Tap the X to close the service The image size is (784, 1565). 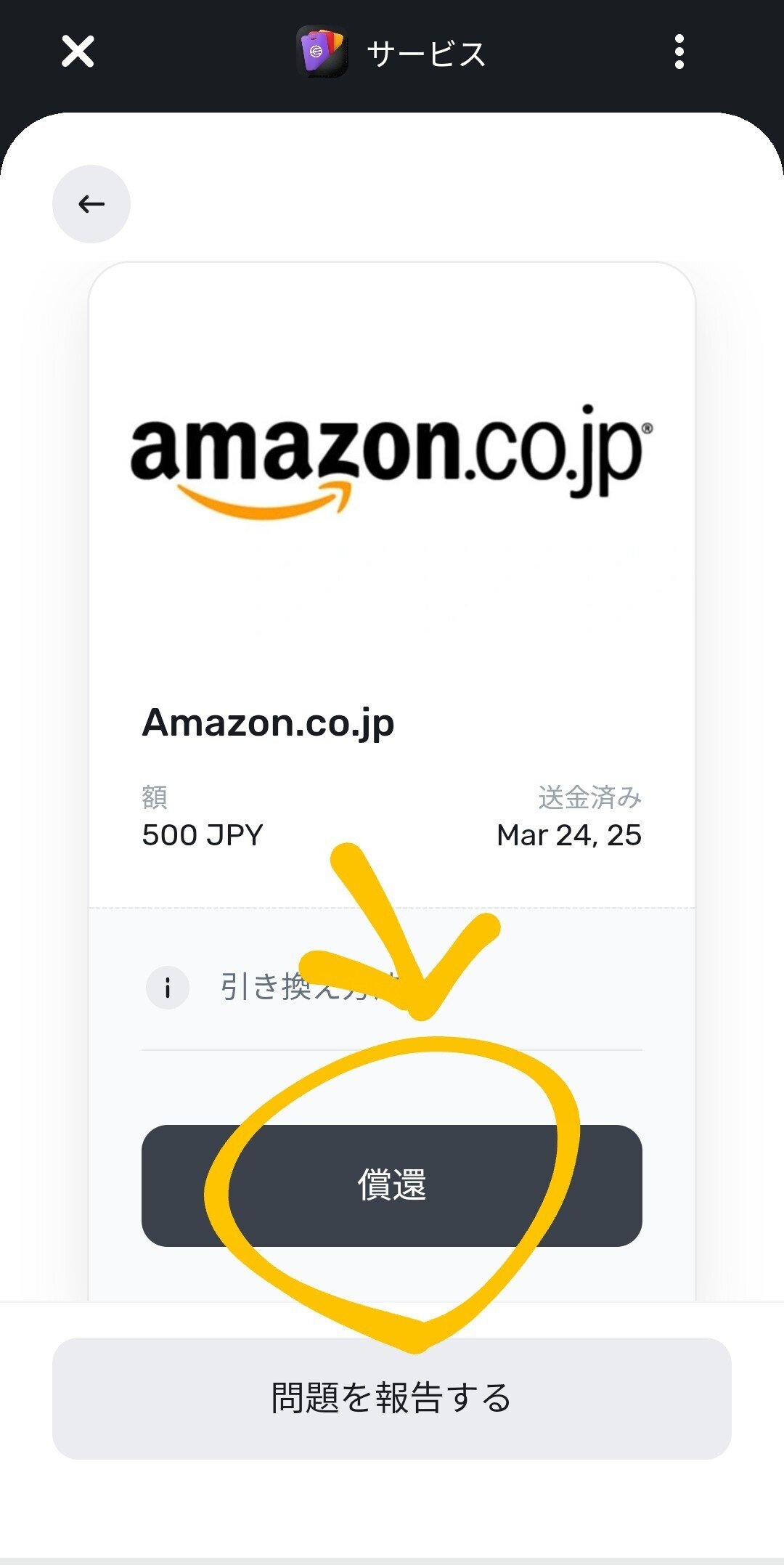(x=75, y=52)
